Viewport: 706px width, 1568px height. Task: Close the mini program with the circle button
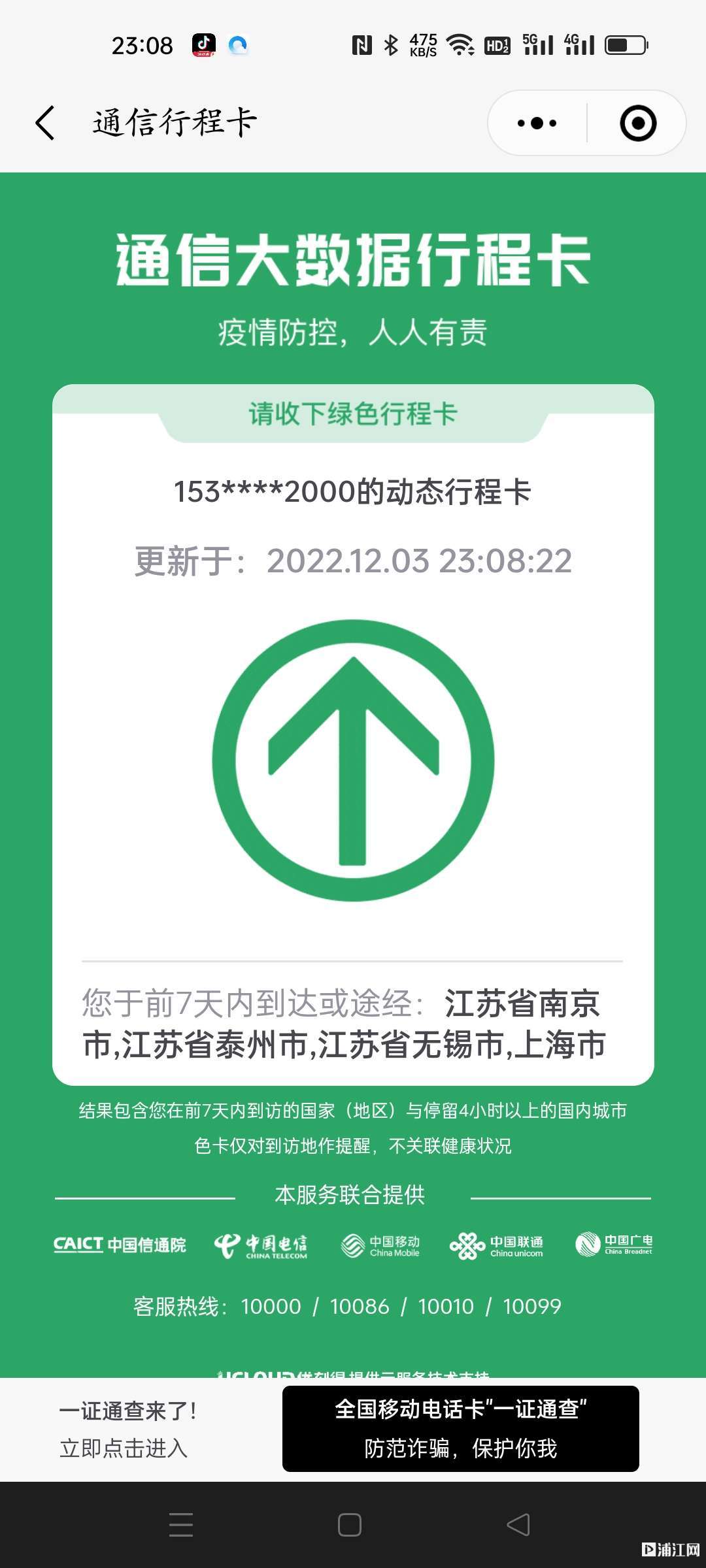[637, 123]
